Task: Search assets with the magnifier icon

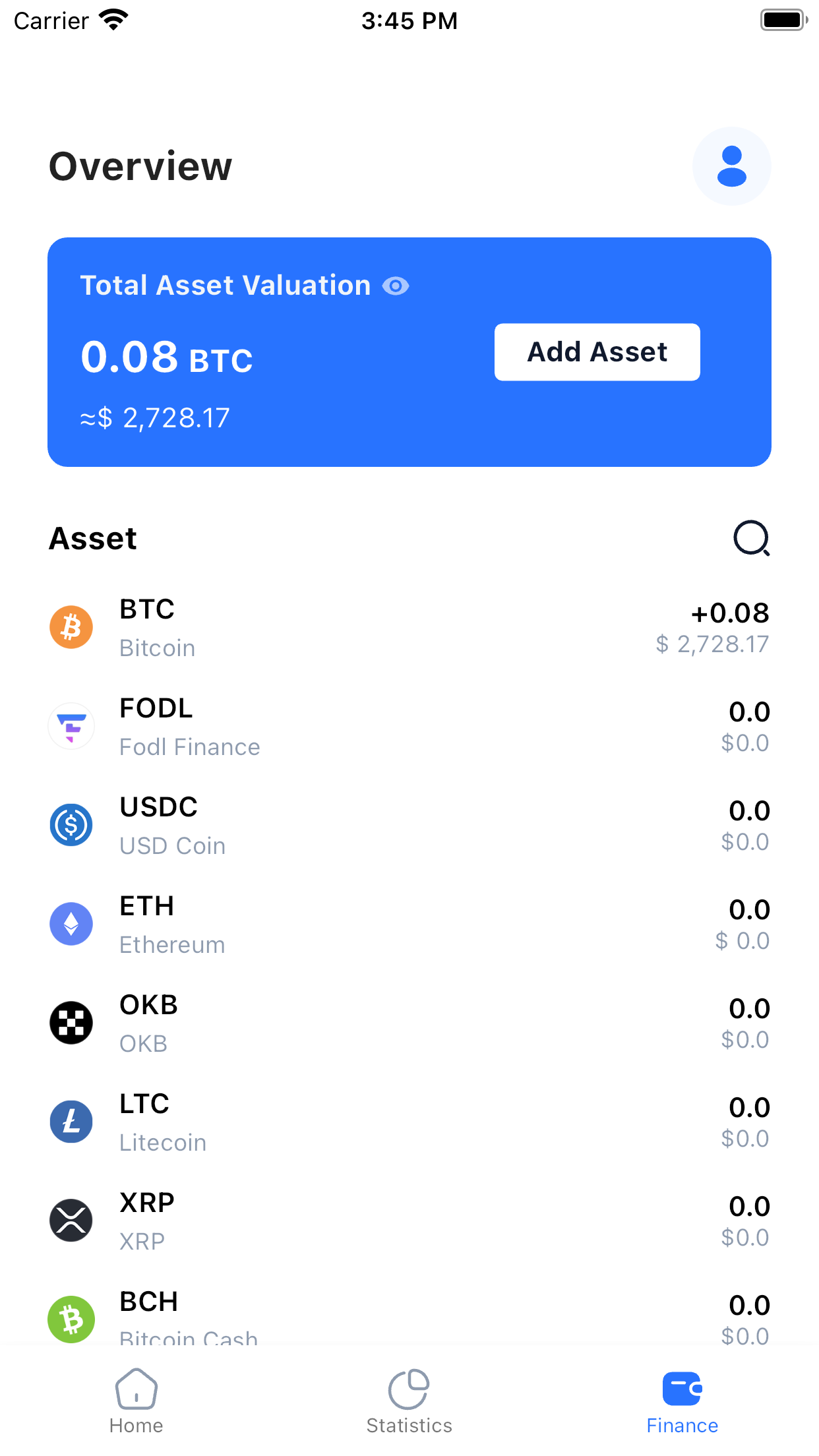Action: (752, 539)
